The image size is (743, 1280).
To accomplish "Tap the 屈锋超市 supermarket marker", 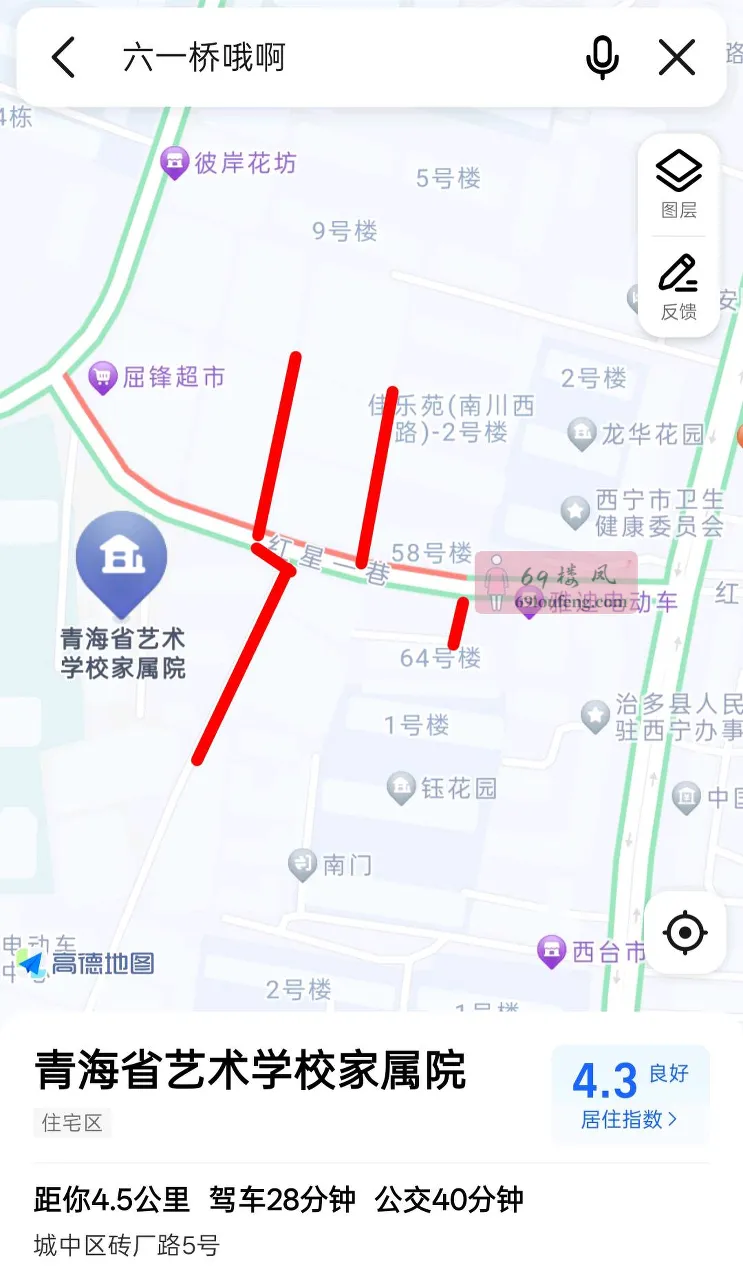I will [102, 378].
